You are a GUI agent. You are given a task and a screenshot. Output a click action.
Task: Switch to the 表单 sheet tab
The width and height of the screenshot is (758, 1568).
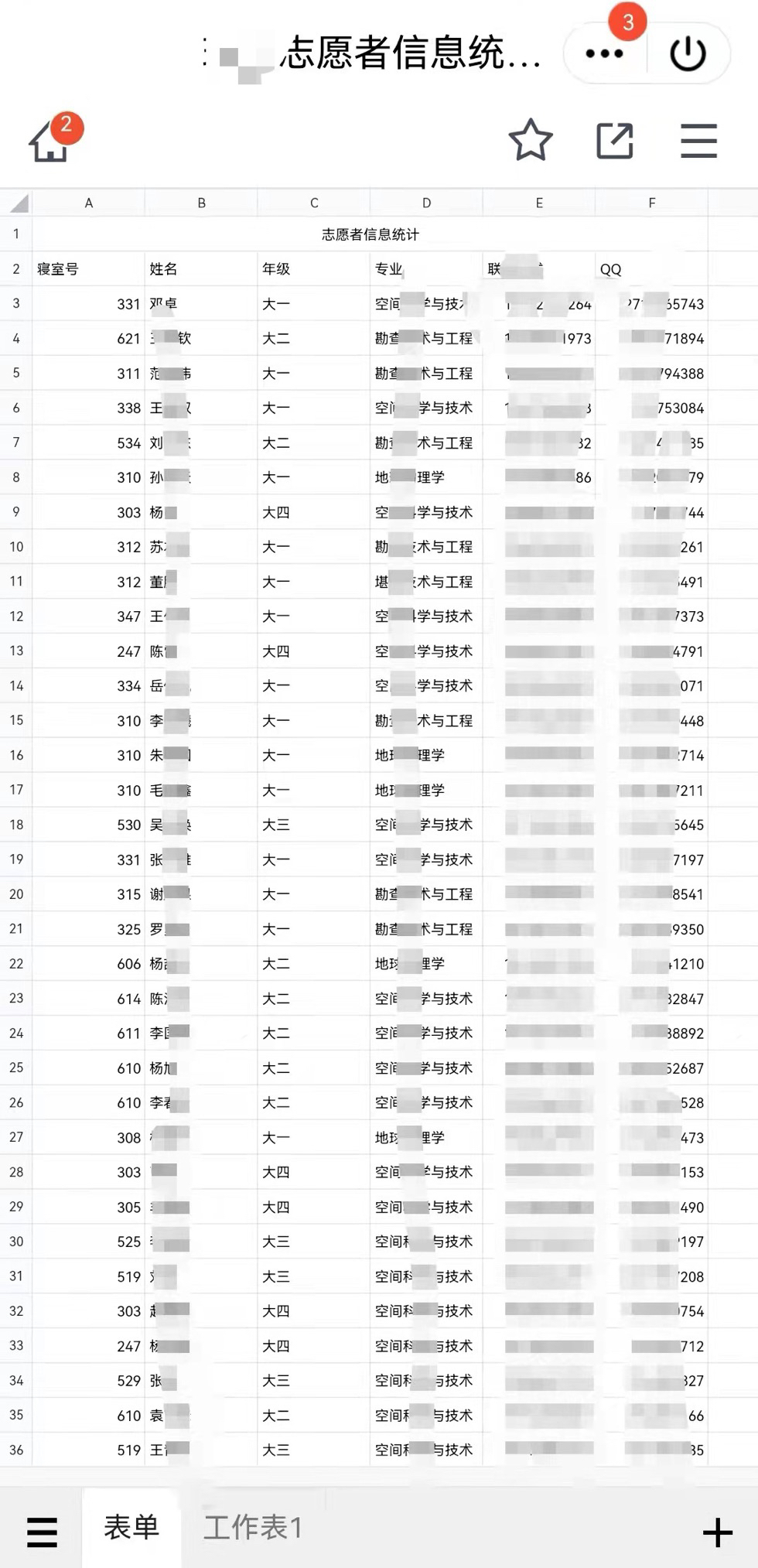pyautogui.click(x=131, y=1527)
